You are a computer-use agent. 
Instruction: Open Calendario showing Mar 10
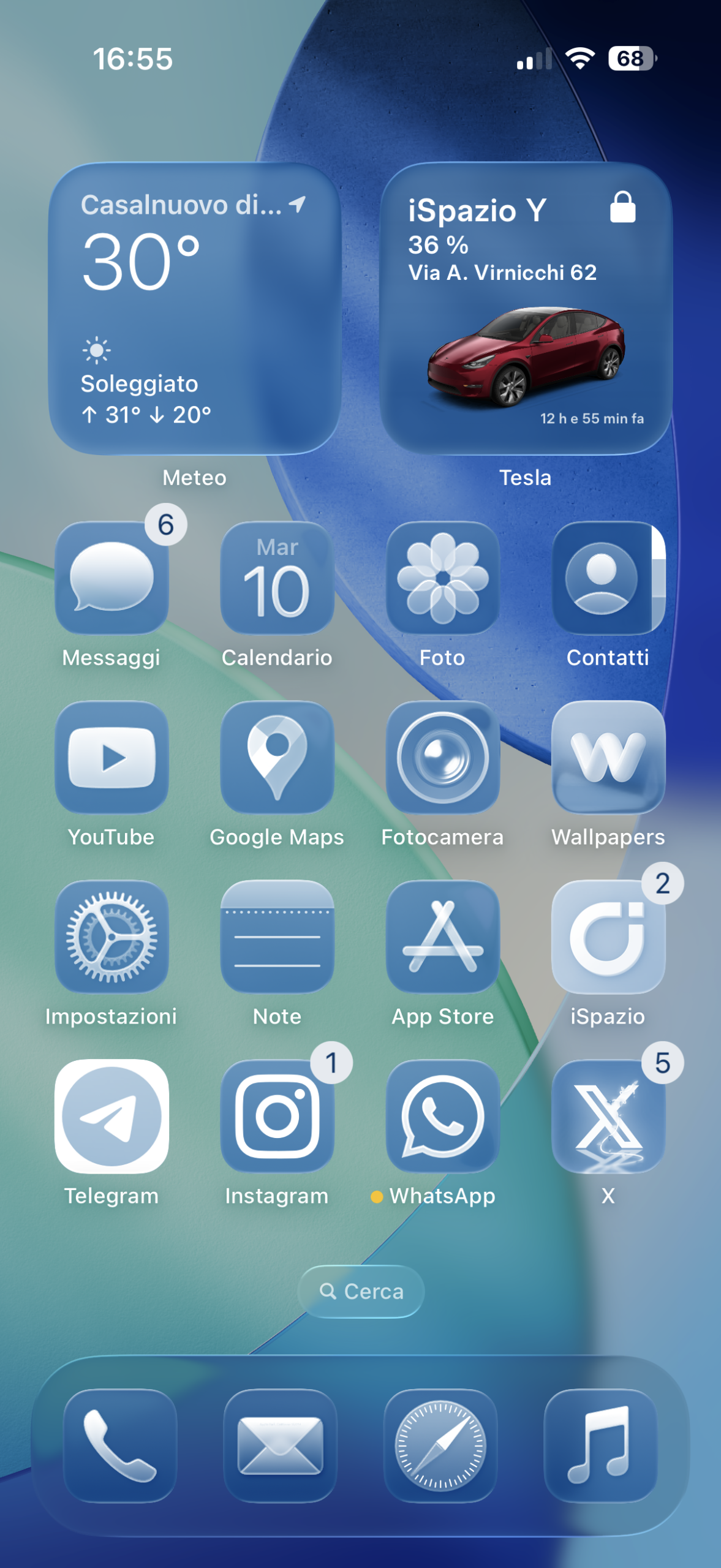coord(277,578)
